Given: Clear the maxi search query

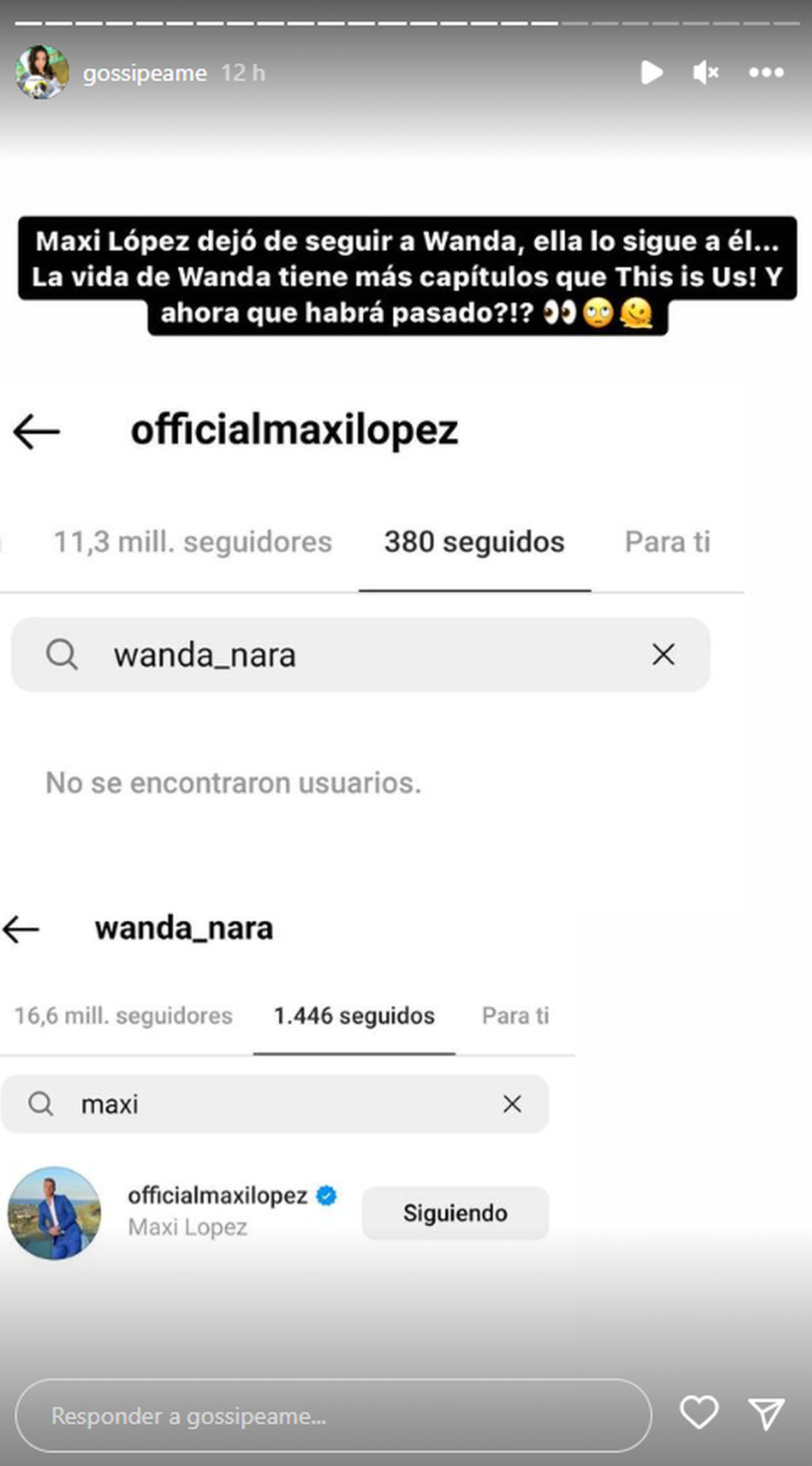Looking at the screenshot, I should tap(513, 1104).
